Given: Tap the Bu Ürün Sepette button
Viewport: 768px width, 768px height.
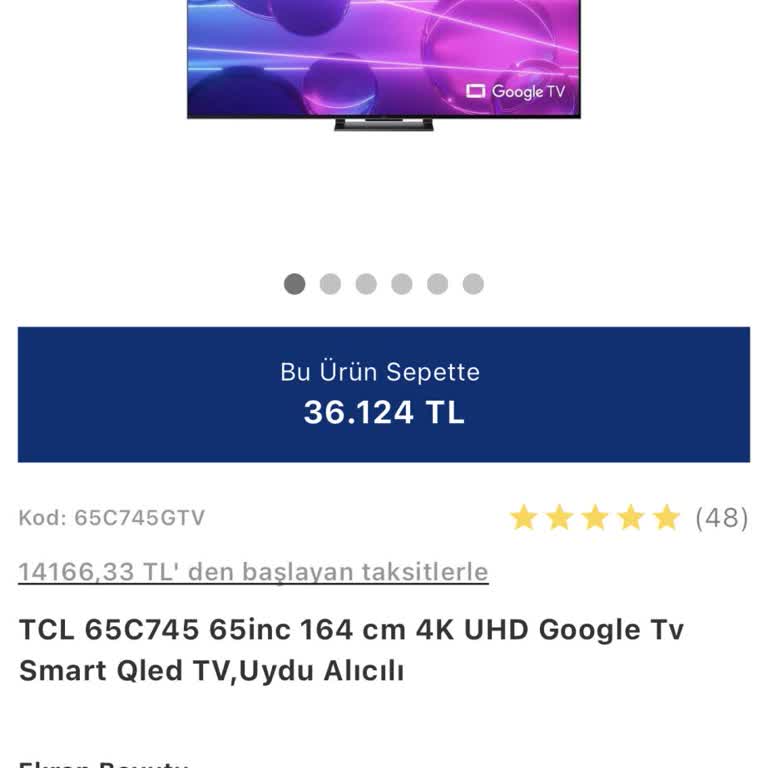Looking at the screenshot, I should [383, 394].
